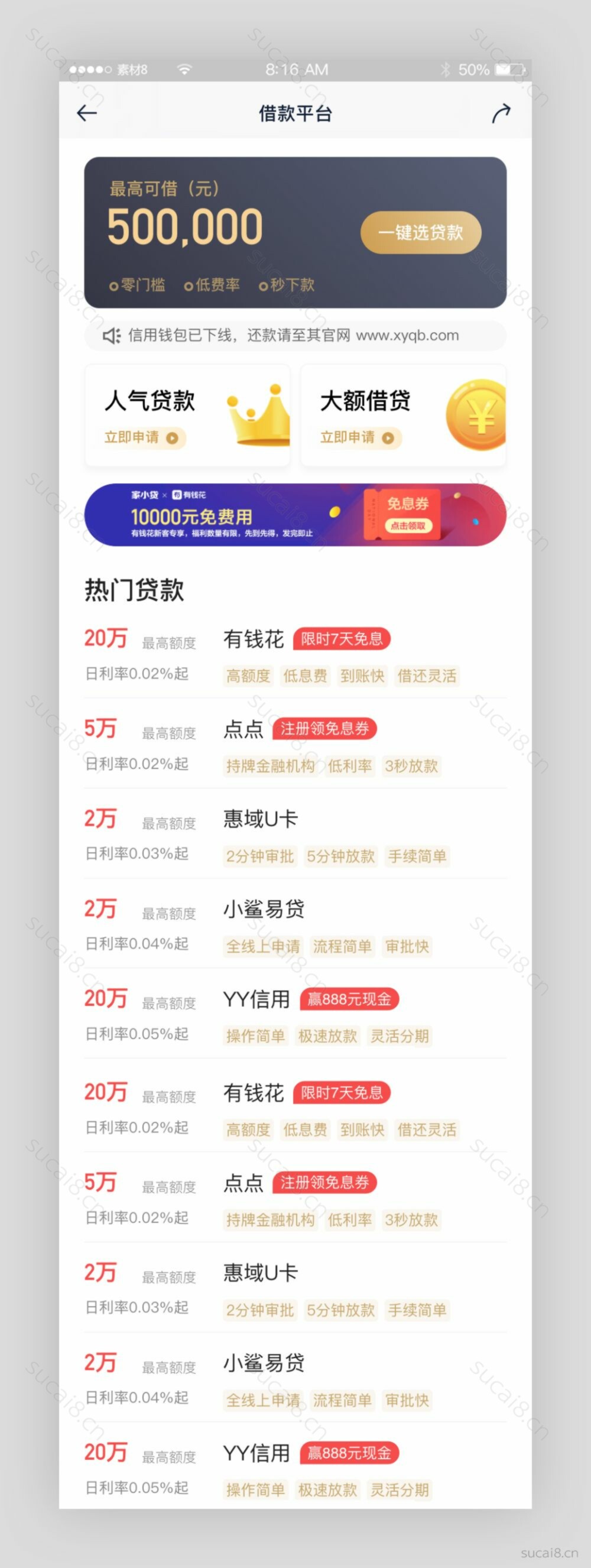Open the 信用钱包已下线 announcement notice
591x1568 pixels.
pyautogui.click(x=295, y=335)
